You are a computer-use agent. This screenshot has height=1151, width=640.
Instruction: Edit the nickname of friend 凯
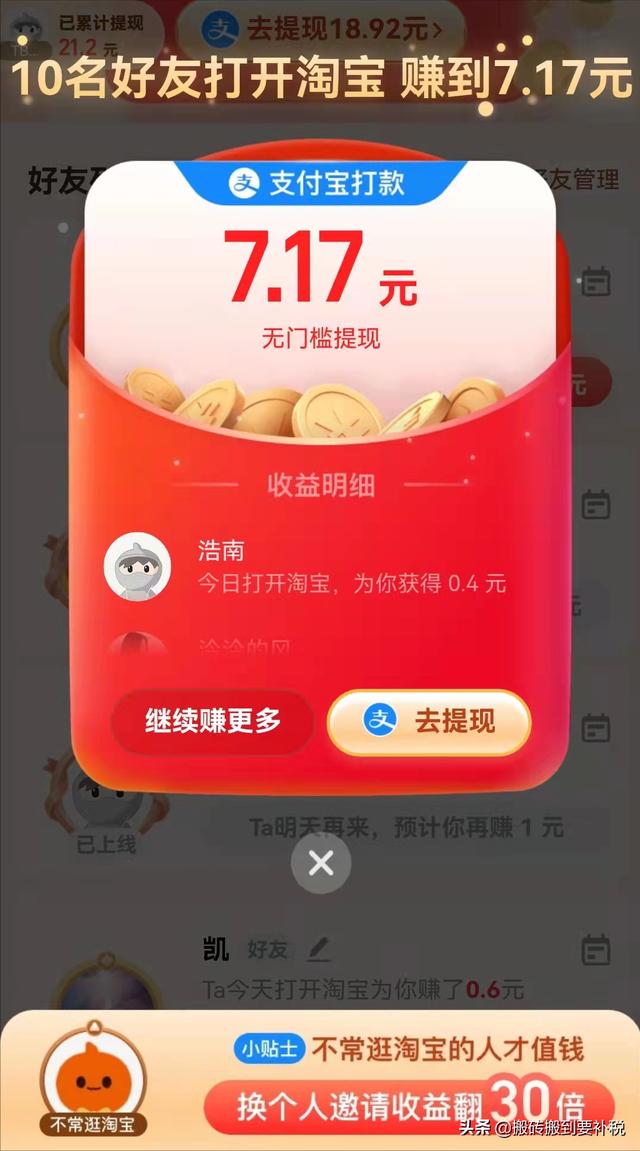point(318,948)
